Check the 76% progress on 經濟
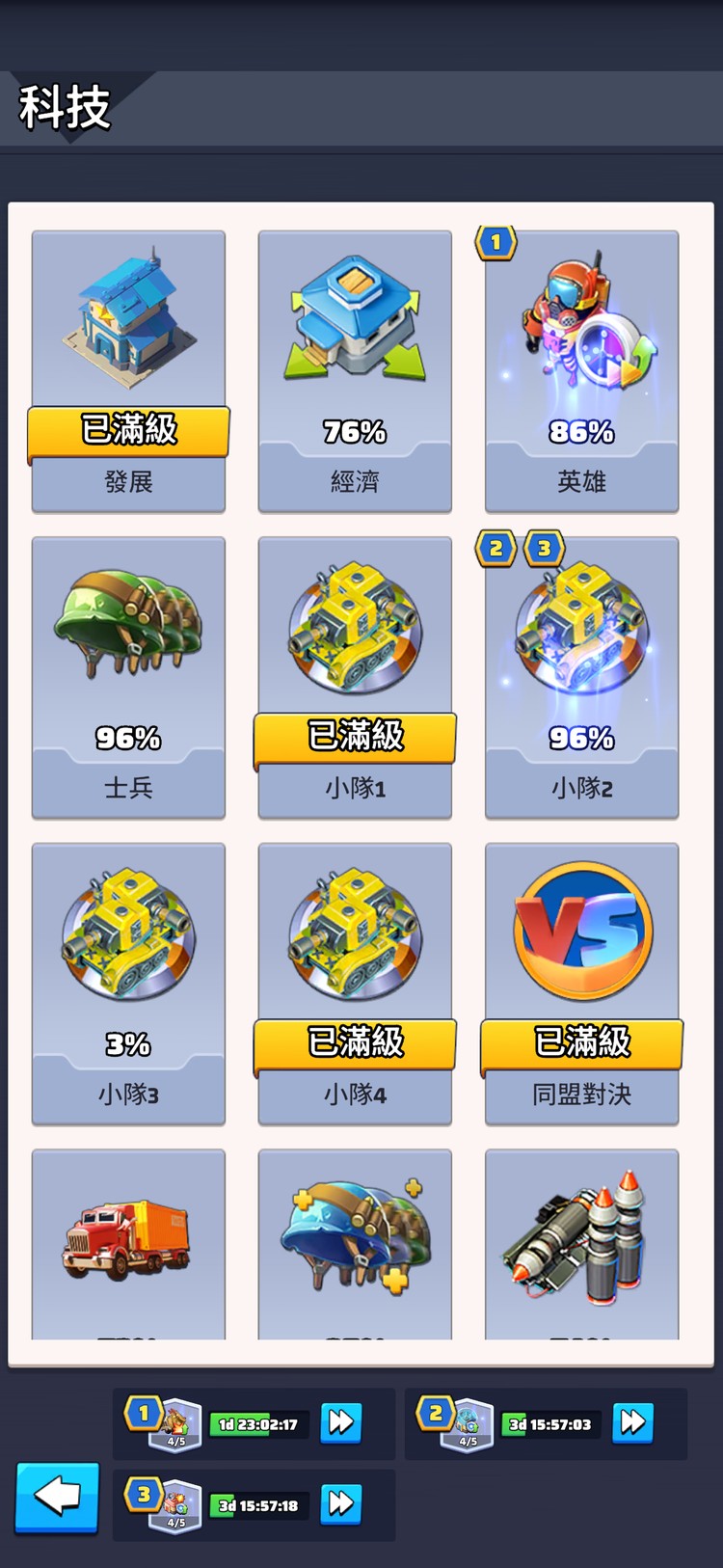The height and width of the screenshot is (1568, 723). 355,433
